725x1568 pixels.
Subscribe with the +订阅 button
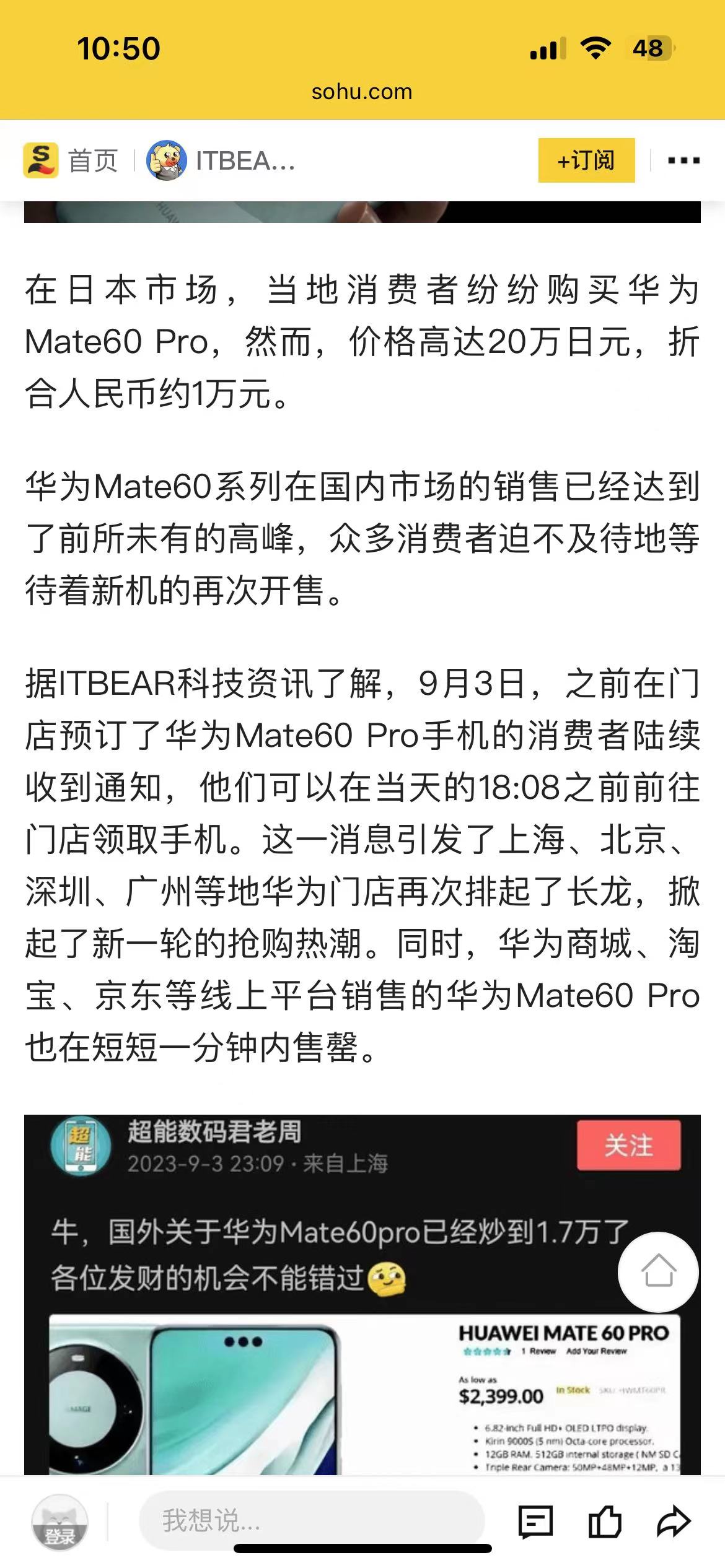pyautogui.click(x=586, y=161)
